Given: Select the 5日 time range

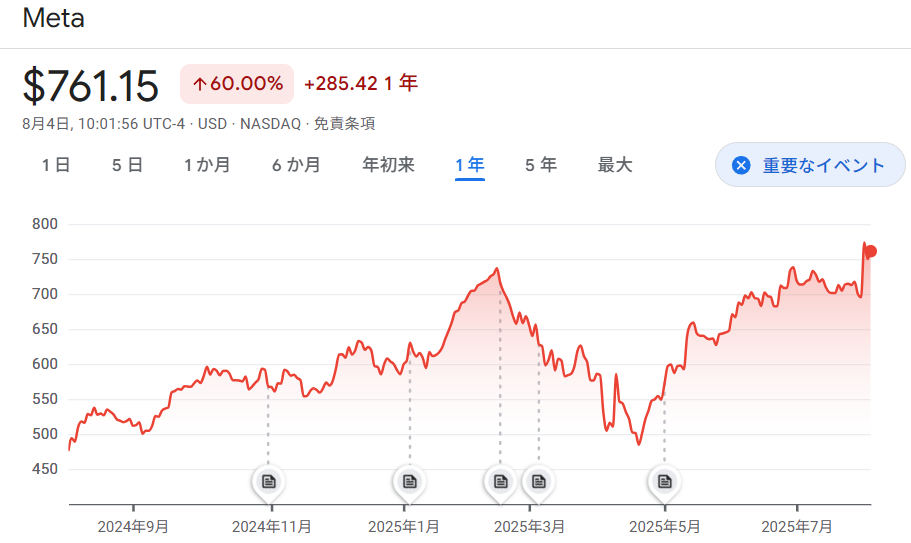Looking at the screenshot, I should pos(127,165).
